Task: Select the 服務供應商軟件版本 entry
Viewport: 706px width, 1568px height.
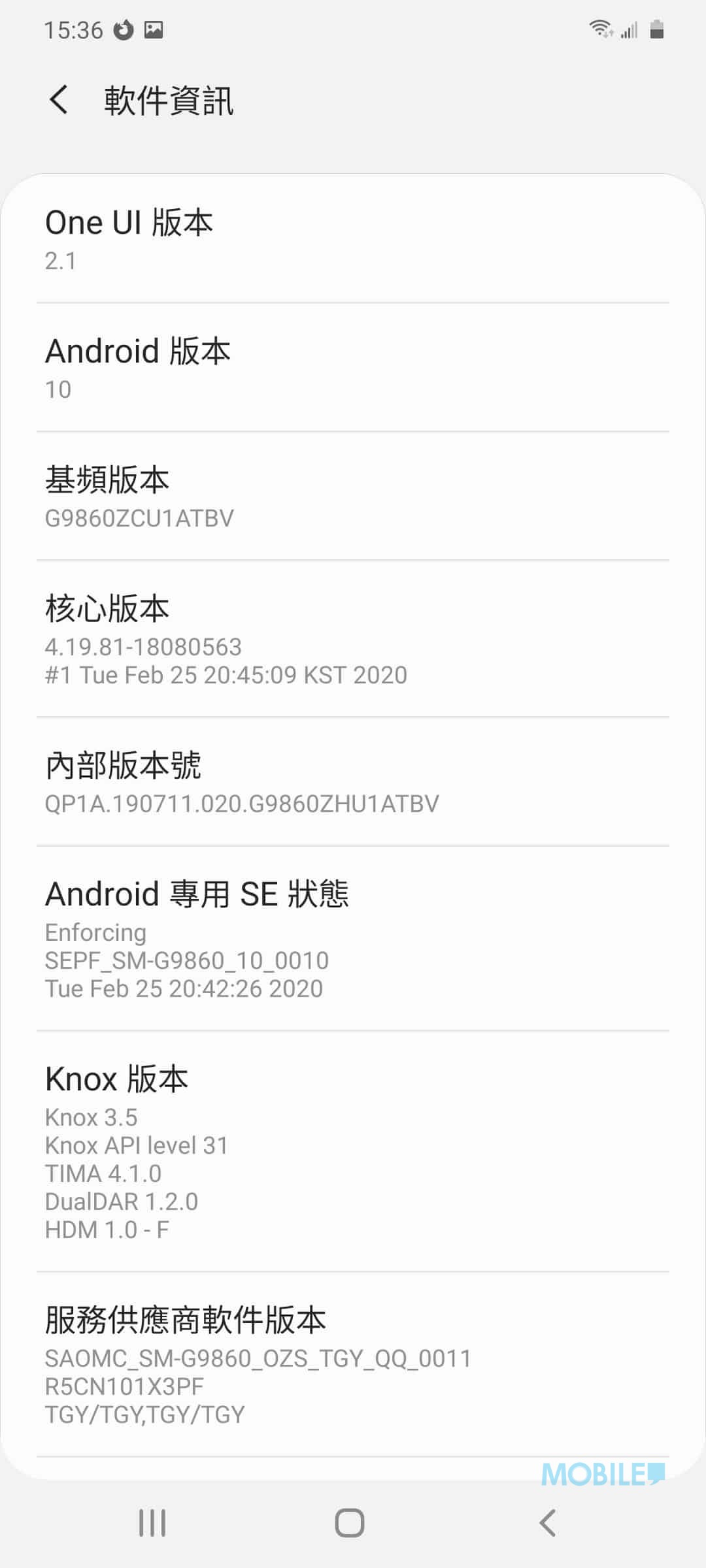Action: coord(353,1365)
